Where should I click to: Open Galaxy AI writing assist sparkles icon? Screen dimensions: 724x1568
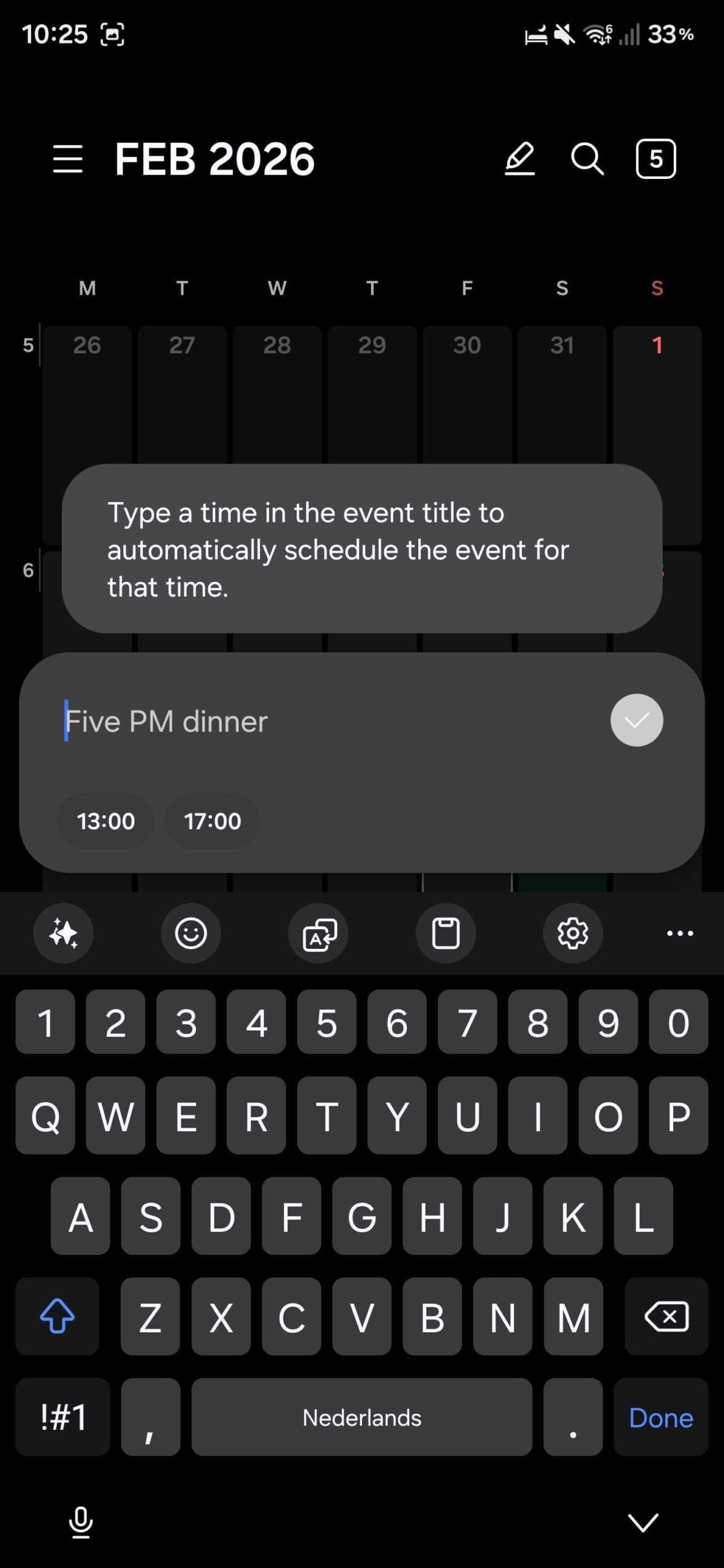pos(63,932)
